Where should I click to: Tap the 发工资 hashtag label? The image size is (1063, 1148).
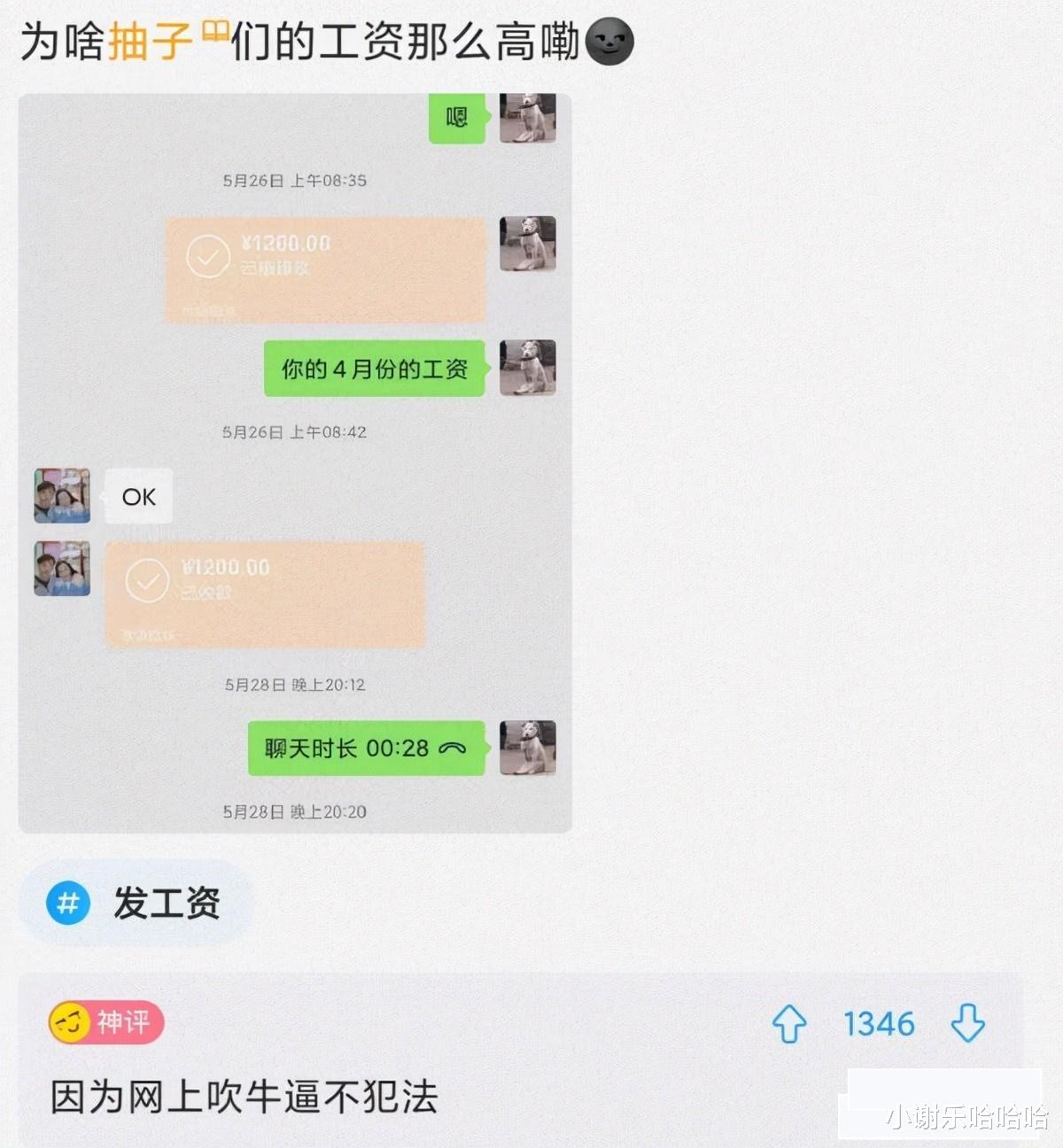click(168, 904)
